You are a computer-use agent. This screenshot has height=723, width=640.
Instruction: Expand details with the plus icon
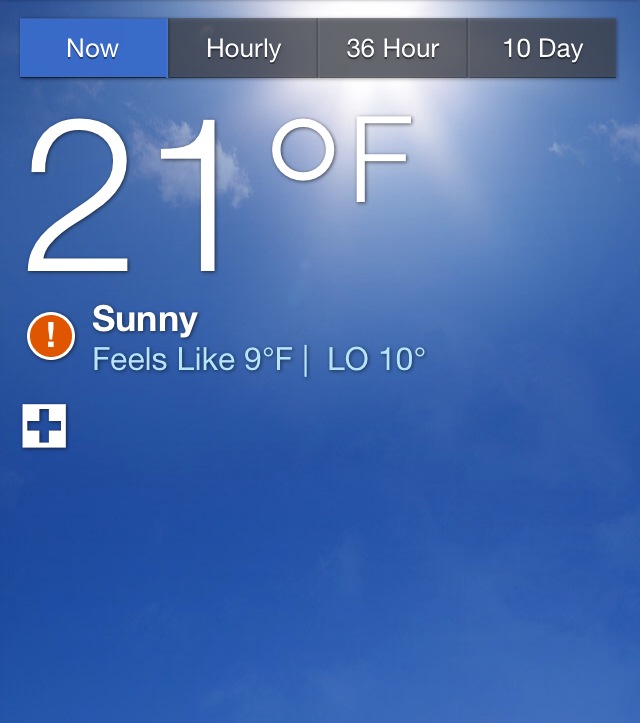coord(44,426)
